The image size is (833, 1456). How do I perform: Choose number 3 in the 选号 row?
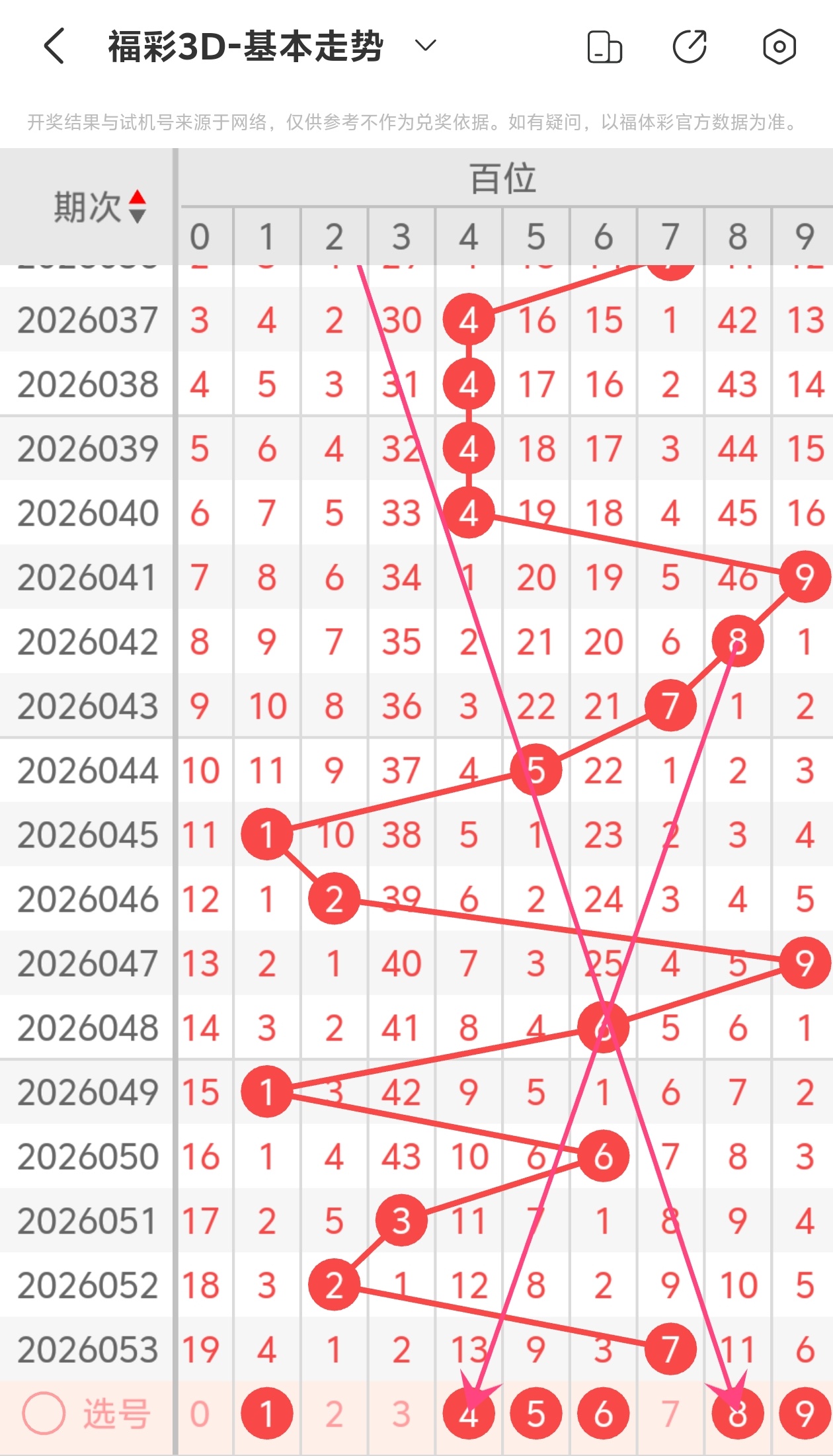[401, 1414]
